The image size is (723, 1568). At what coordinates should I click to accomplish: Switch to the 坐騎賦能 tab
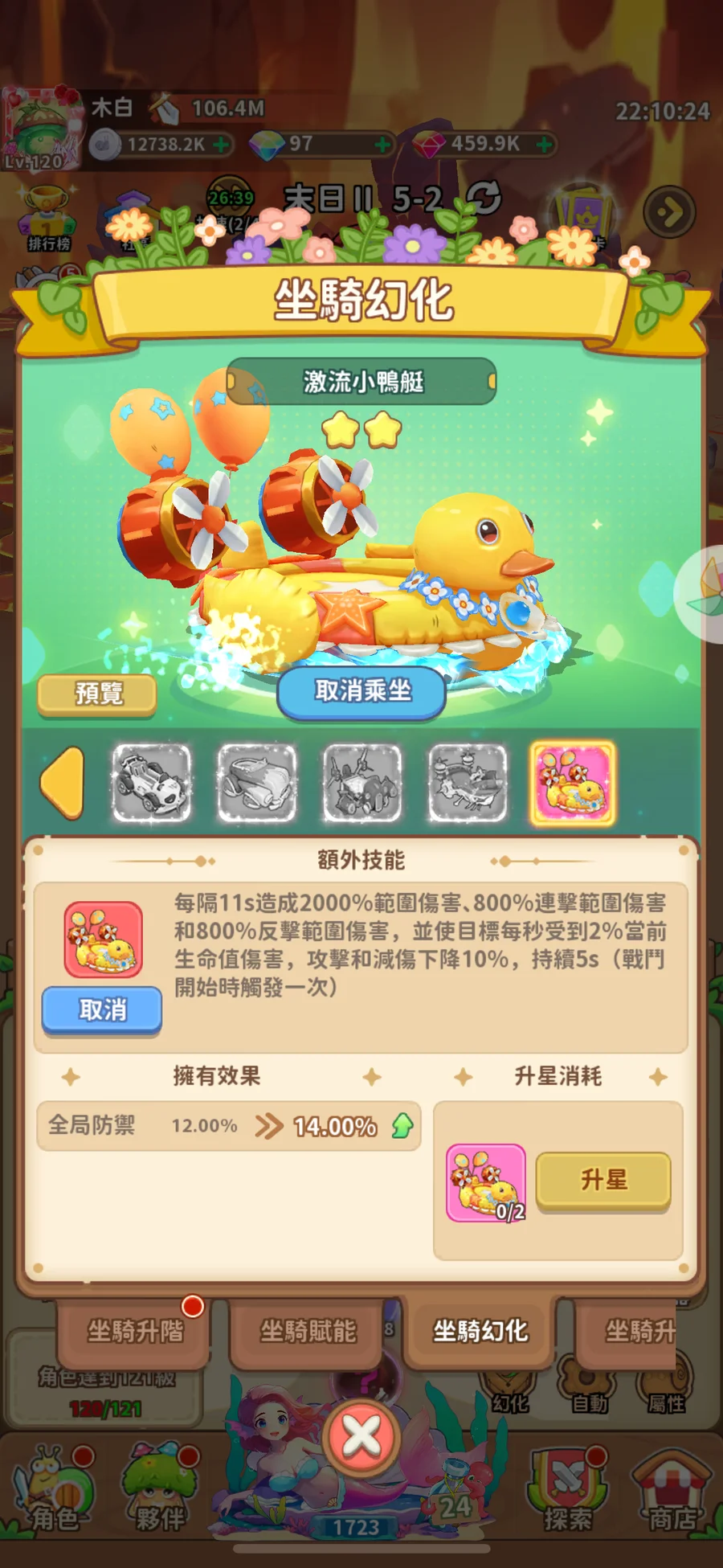[x=308, y=1331]
